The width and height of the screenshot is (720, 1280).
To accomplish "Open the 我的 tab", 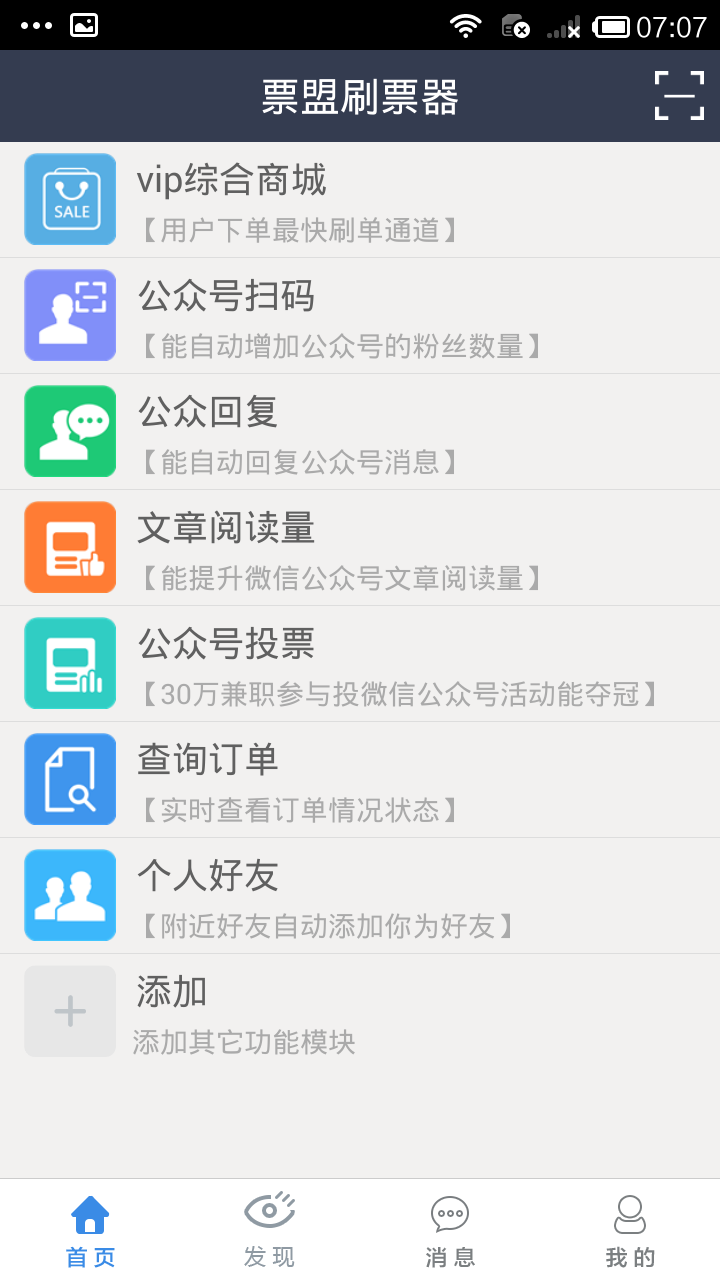I will pyautogui.click(x=630, y=1230).
